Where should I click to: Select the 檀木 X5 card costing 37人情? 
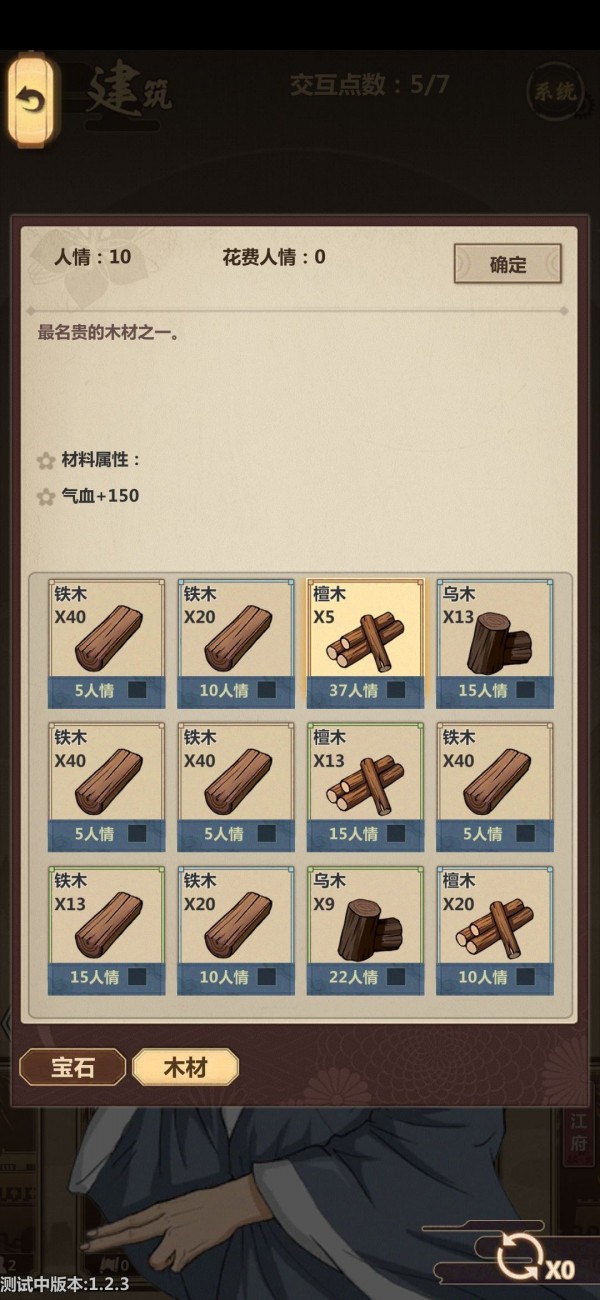[365, 640]
